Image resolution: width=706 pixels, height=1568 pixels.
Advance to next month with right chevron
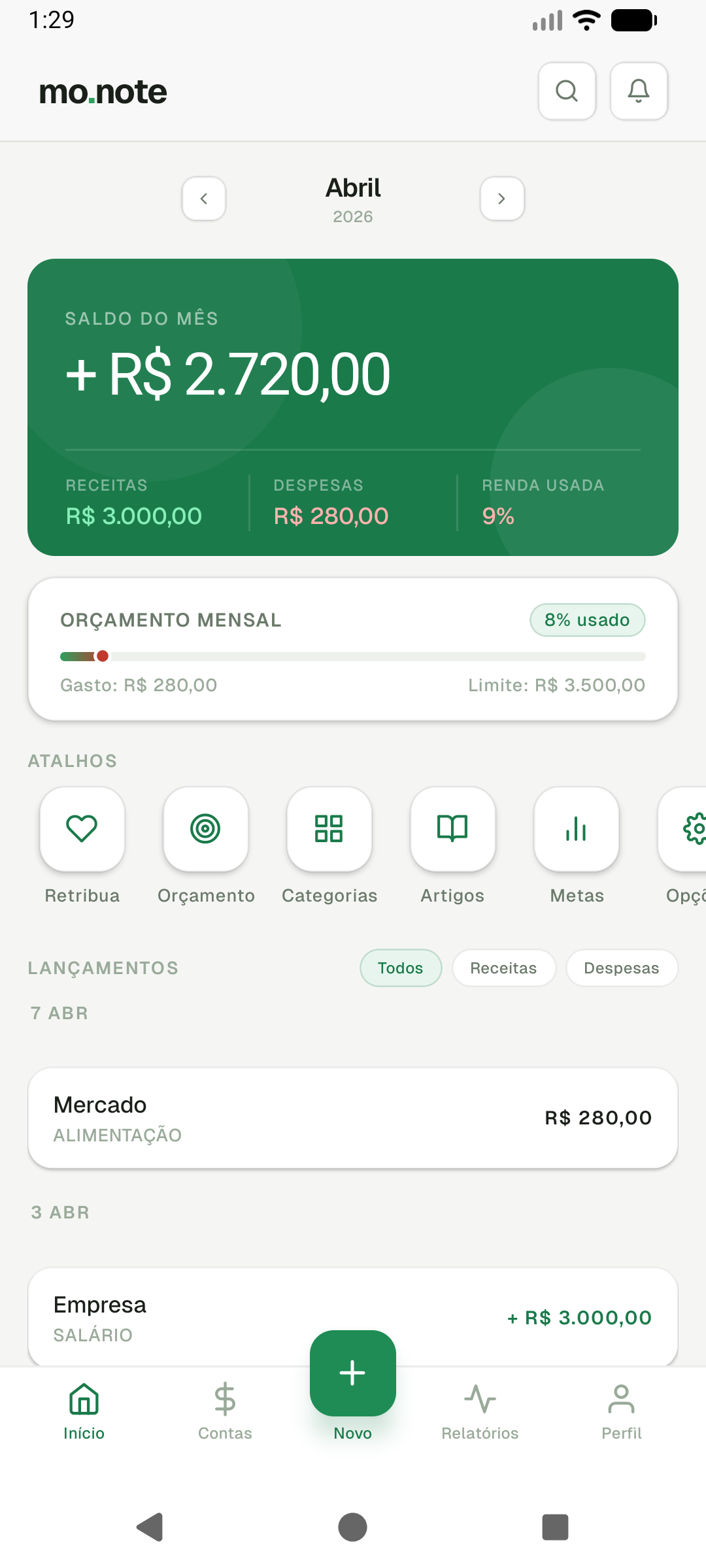click(501, 199)
